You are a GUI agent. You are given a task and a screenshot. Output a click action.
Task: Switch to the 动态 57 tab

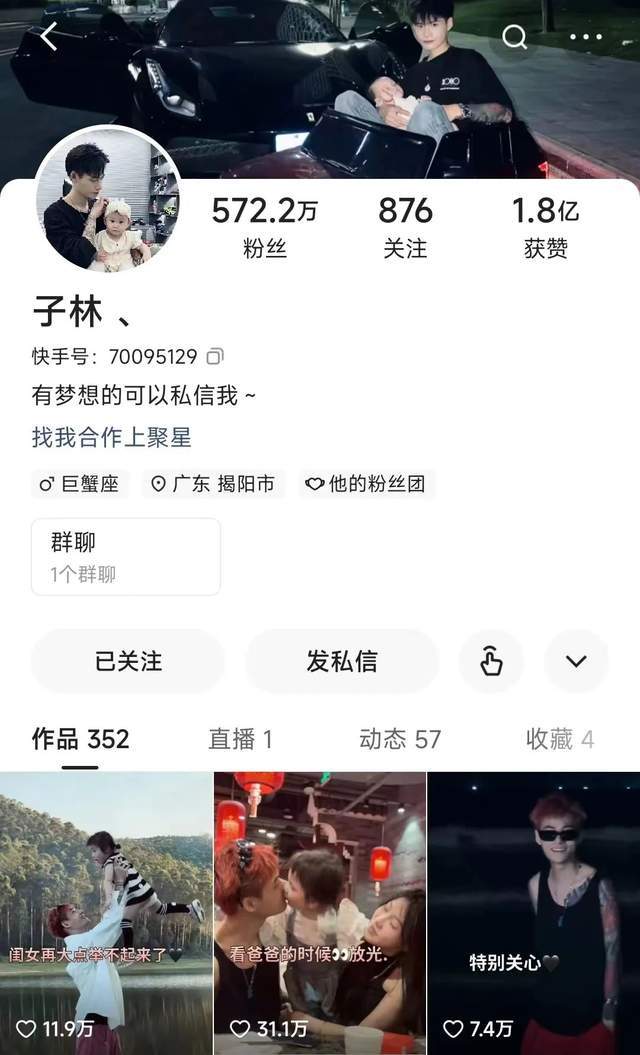(400, 739)
